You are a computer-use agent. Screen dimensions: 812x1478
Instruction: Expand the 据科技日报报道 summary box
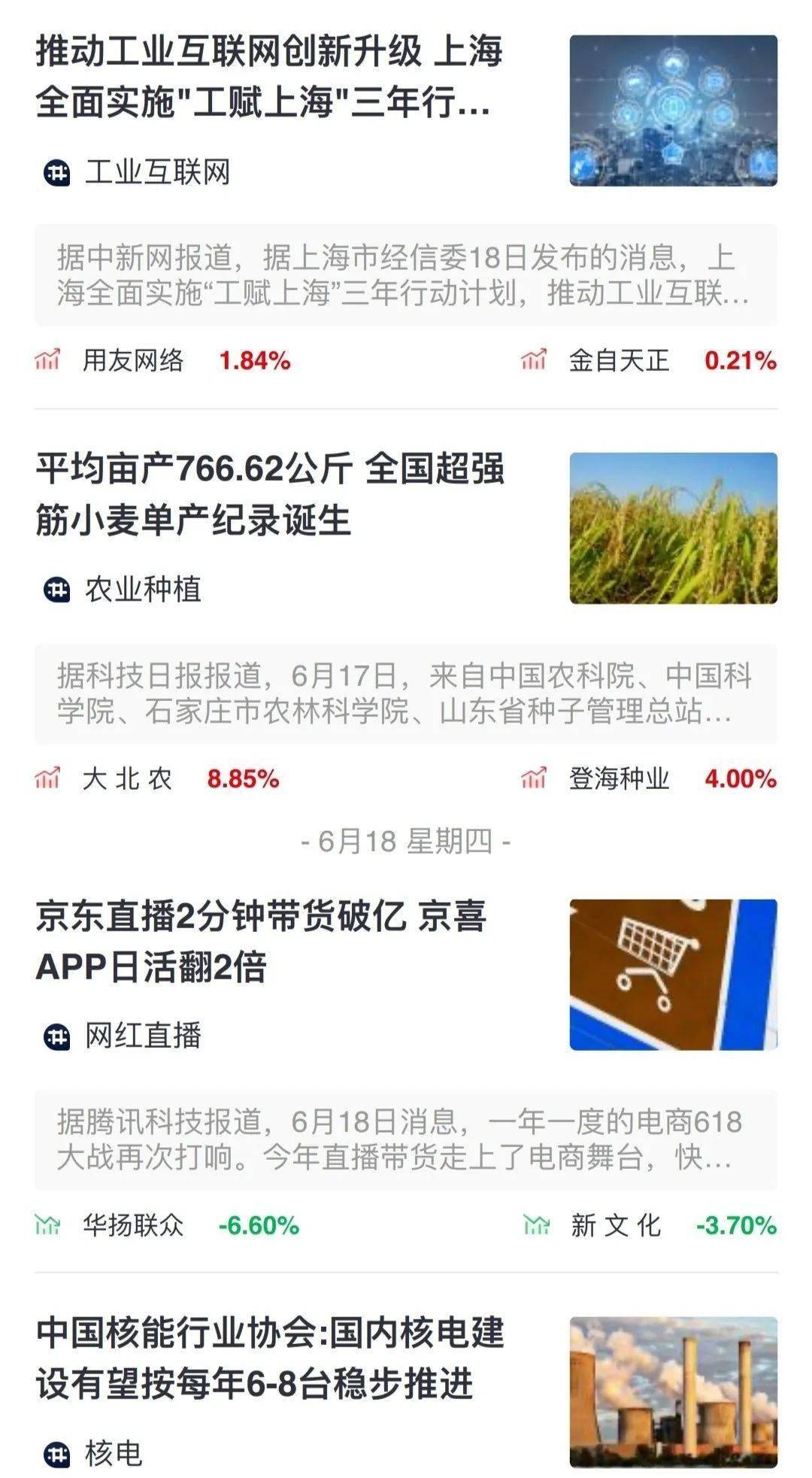coord(406,693)
